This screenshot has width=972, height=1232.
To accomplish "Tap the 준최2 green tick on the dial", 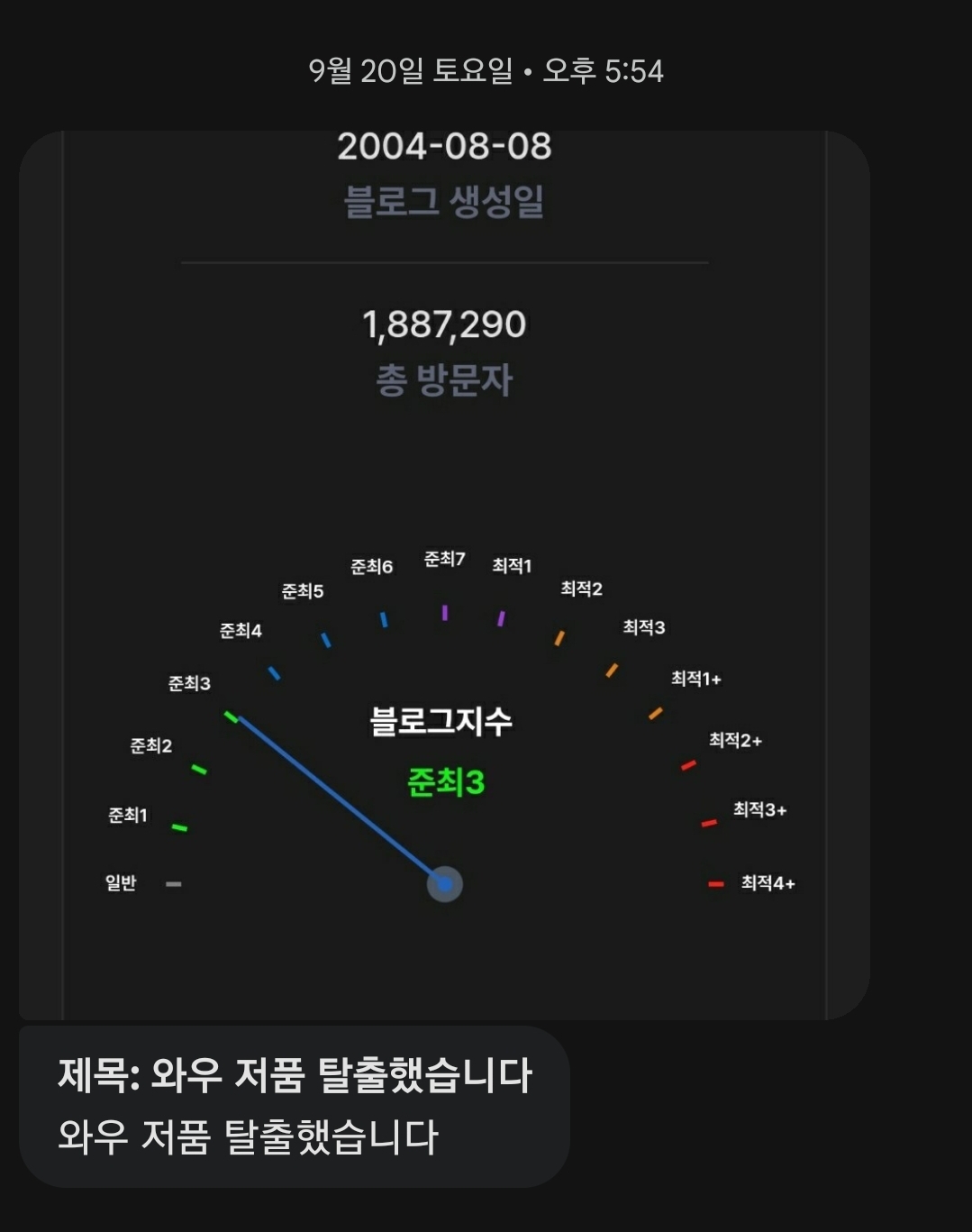I will (x=200, y=769).
